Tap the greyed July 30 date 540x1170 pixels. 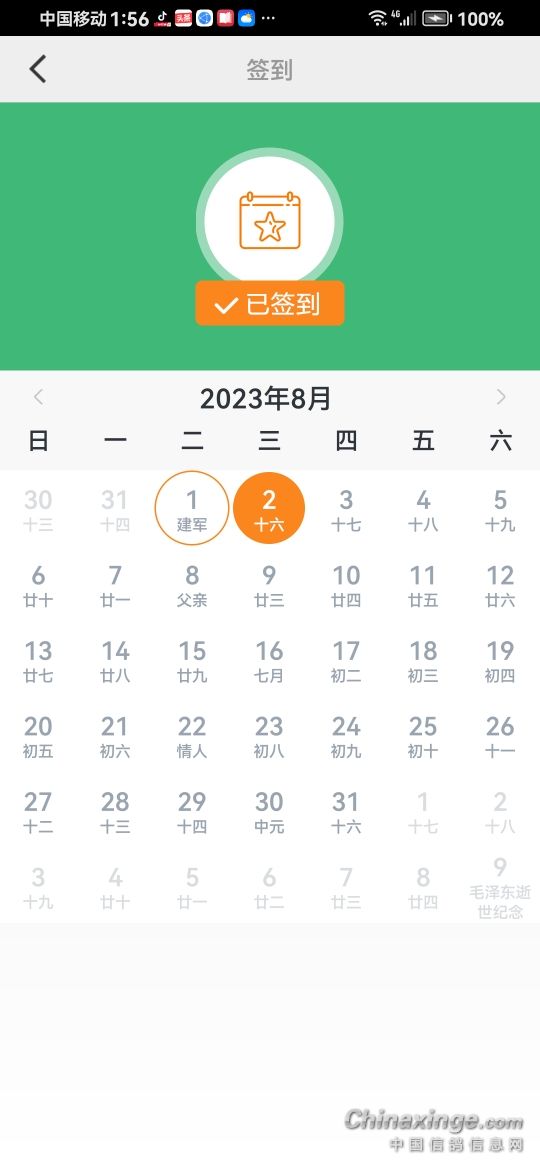[x=38, y=509]
